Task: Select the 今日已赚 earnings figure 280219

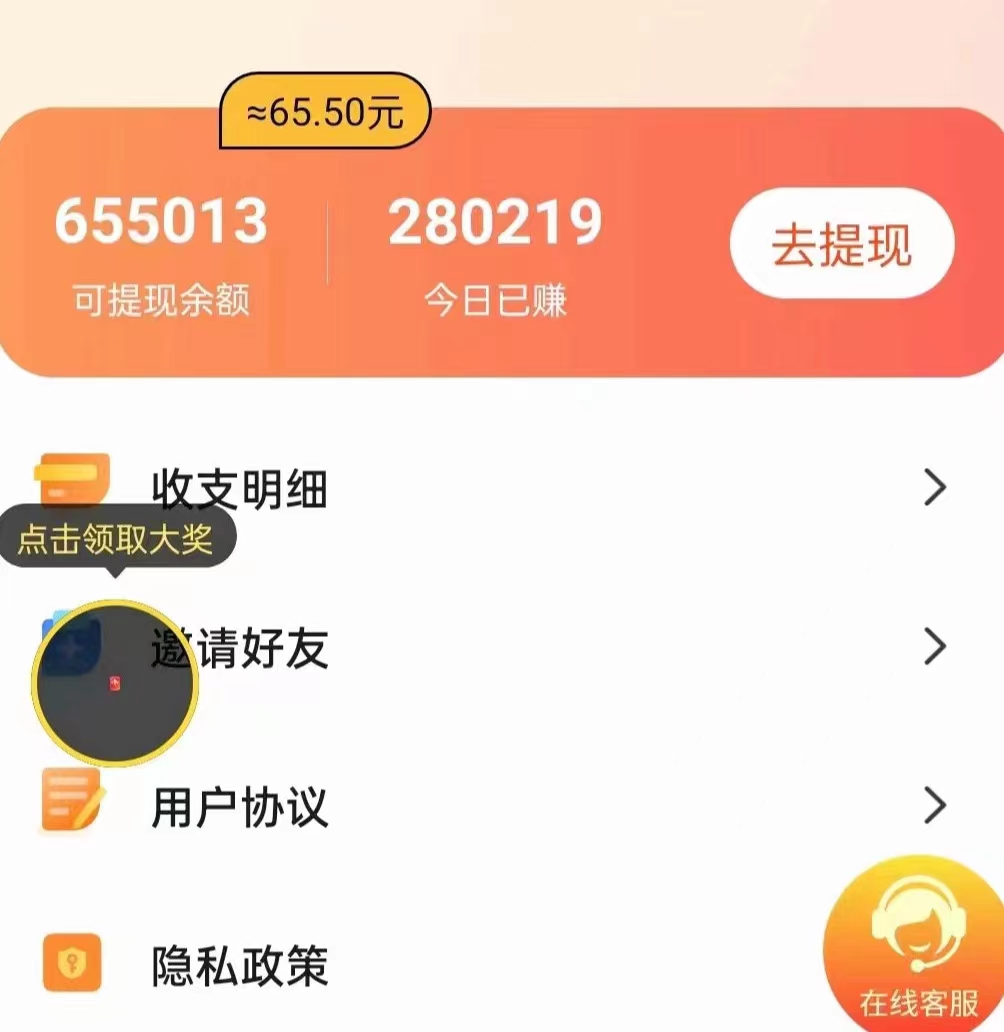Action: [x=497, y=221]
